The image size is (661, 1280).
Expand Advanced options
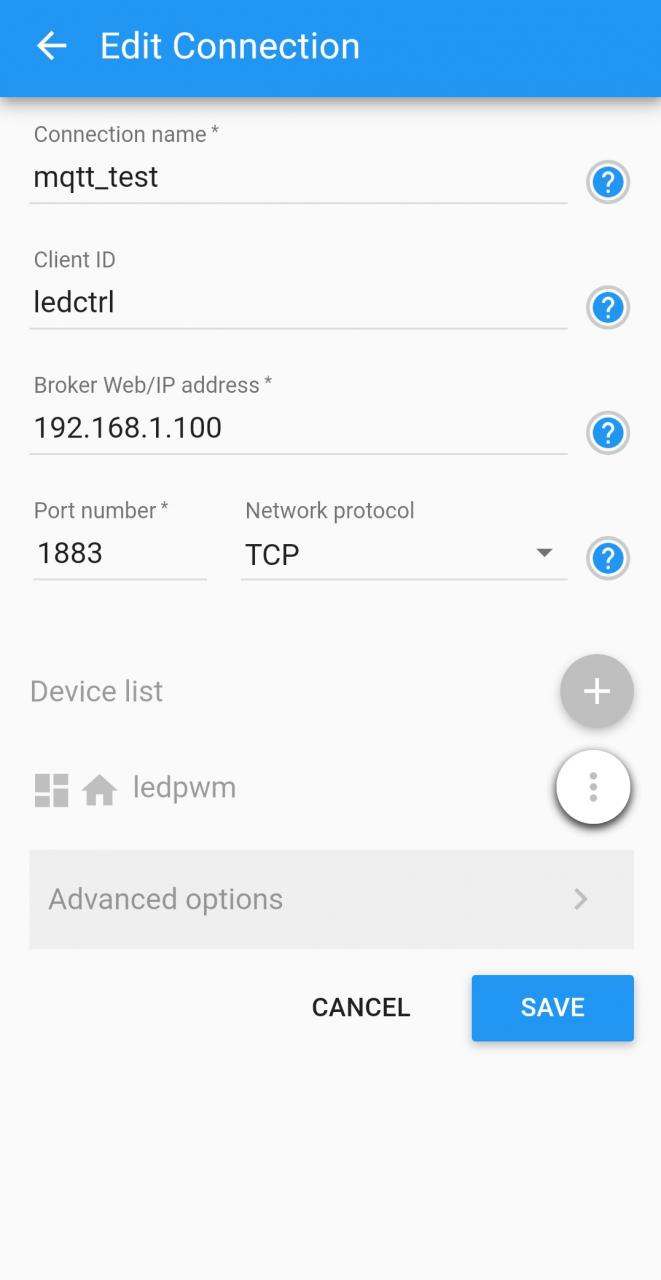331,899
